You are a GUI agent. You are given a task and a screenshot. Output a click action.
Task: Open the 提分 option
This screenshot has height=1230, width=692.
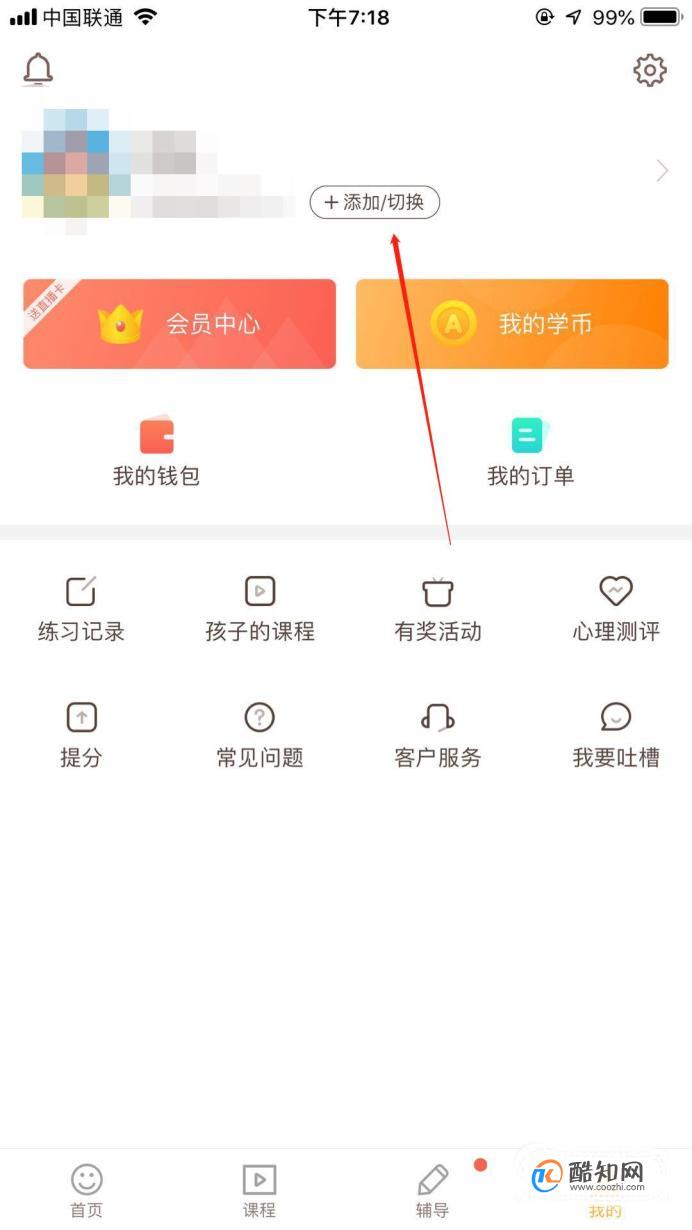point(81,735)
